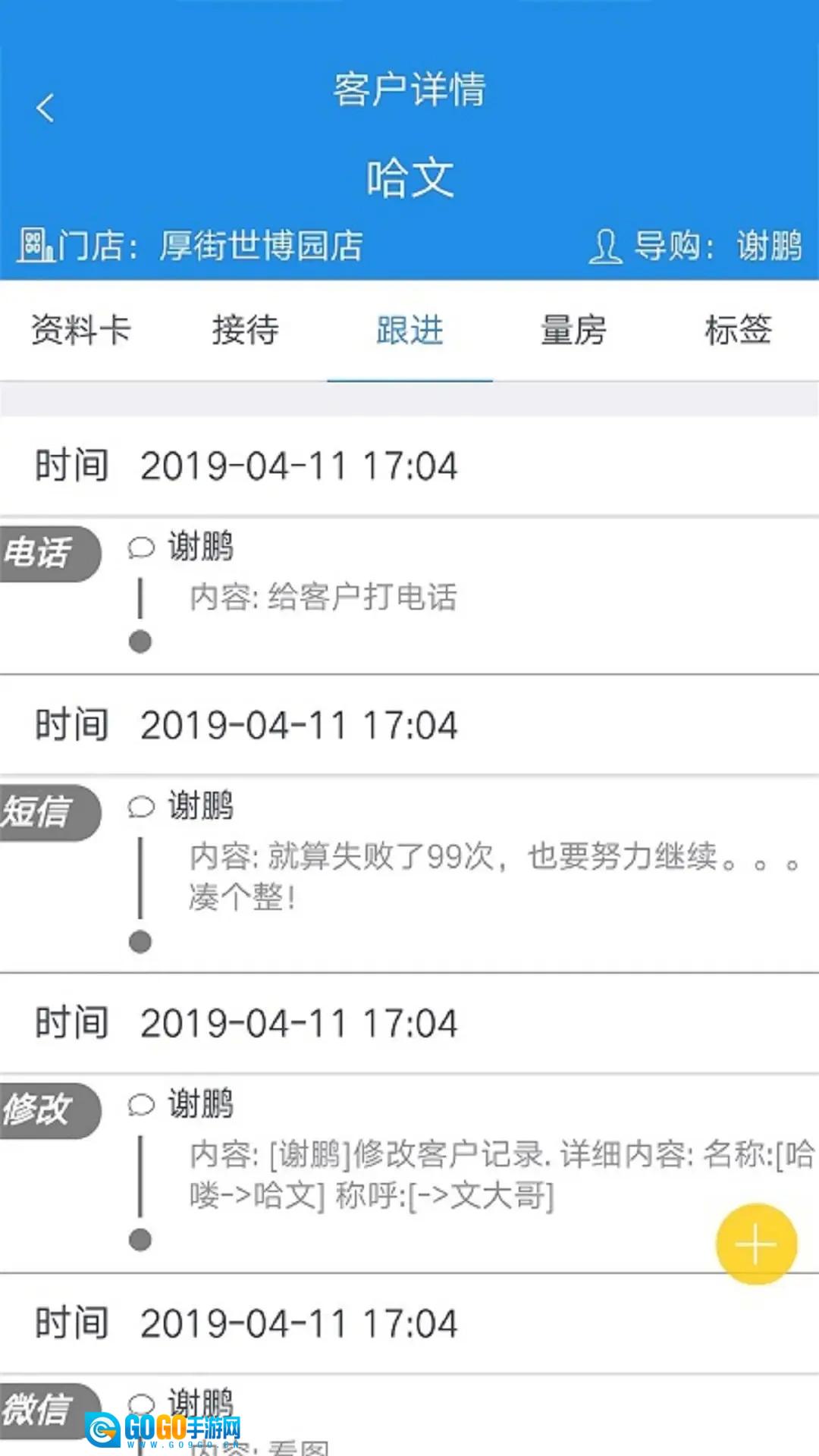Tap the speech bubble in the 修改 record
The height and width of the screenshot is (1456, 819).
pyautogui.click(x=140, y=1105)
